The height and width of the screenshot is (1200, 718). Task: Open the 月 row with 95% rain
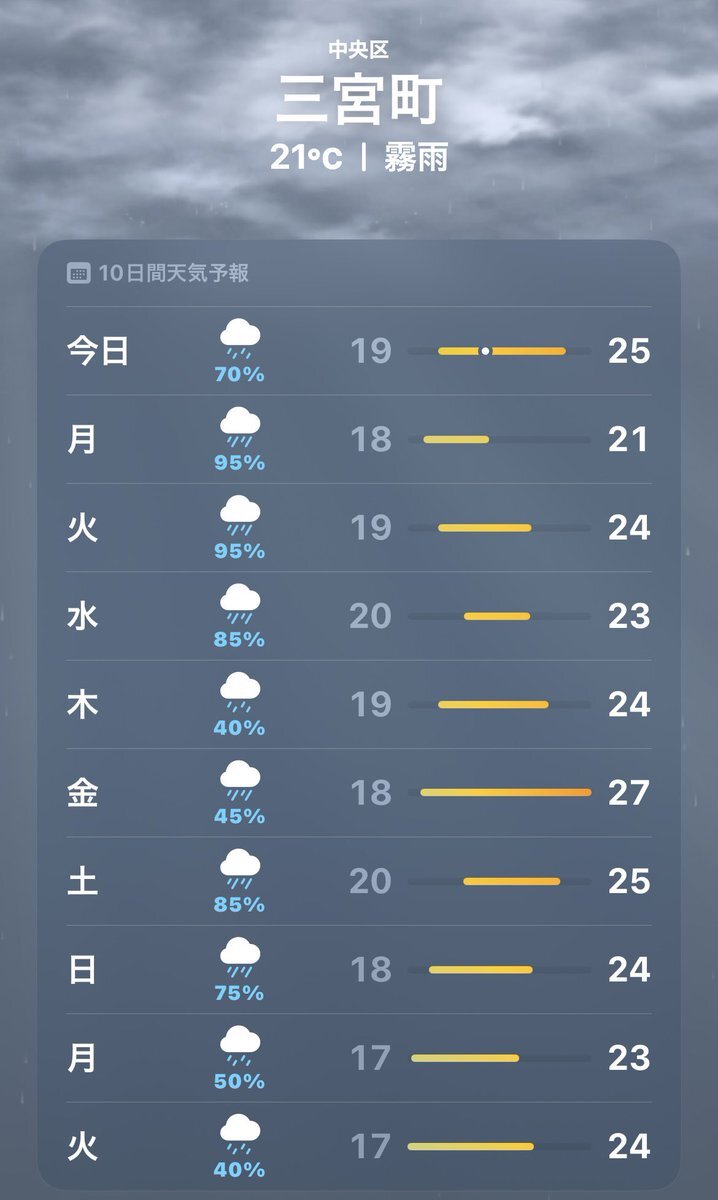click(359, 439)
